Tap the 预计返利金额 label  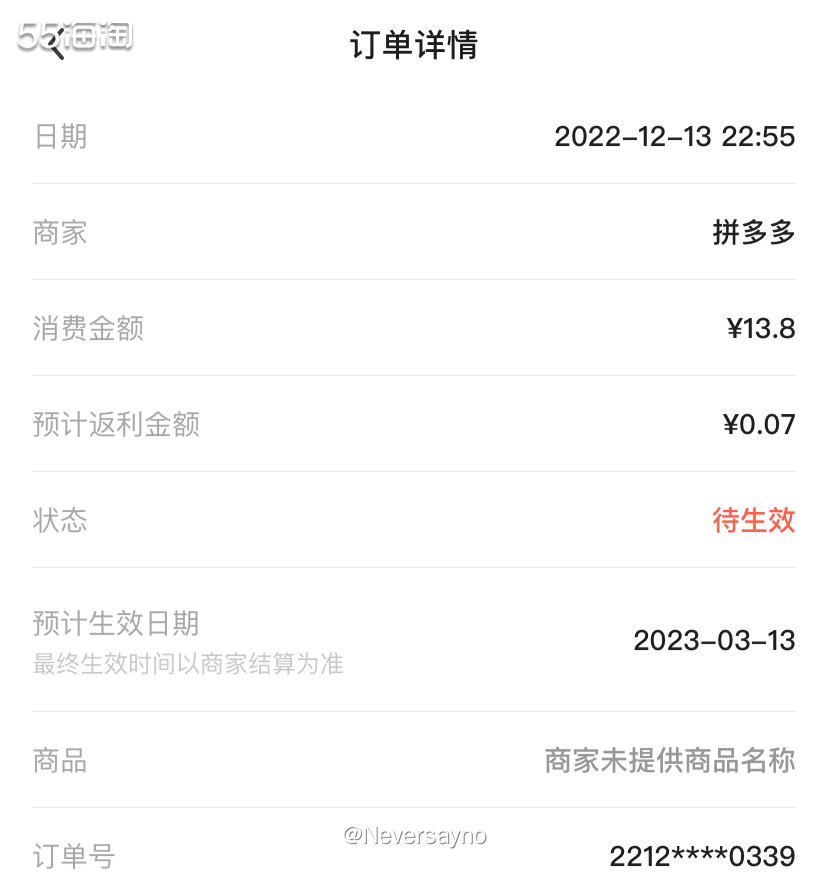[x=117, y=424]
